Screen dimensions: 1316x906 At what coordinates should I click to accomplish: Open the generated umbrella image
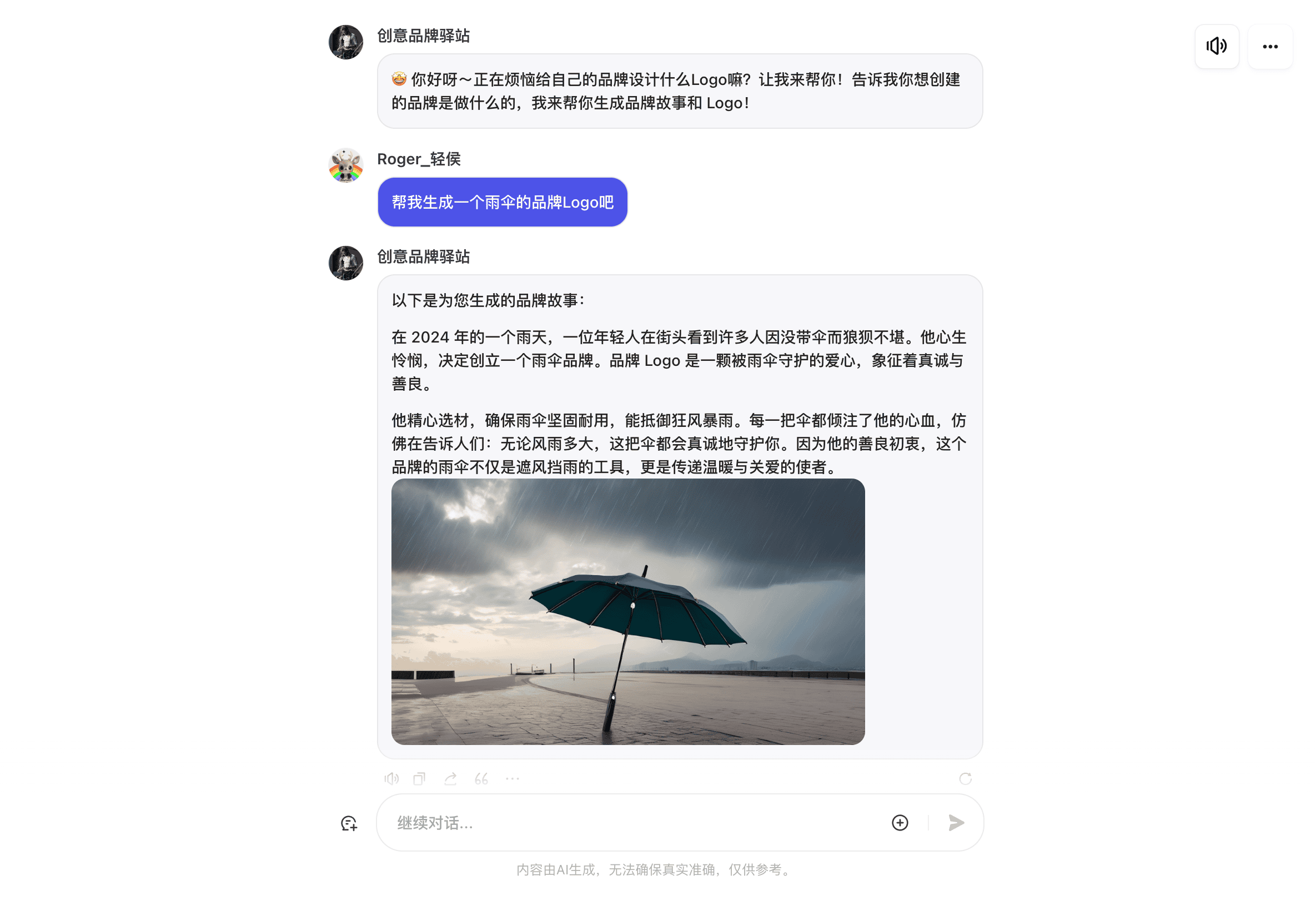pos(627,611)
